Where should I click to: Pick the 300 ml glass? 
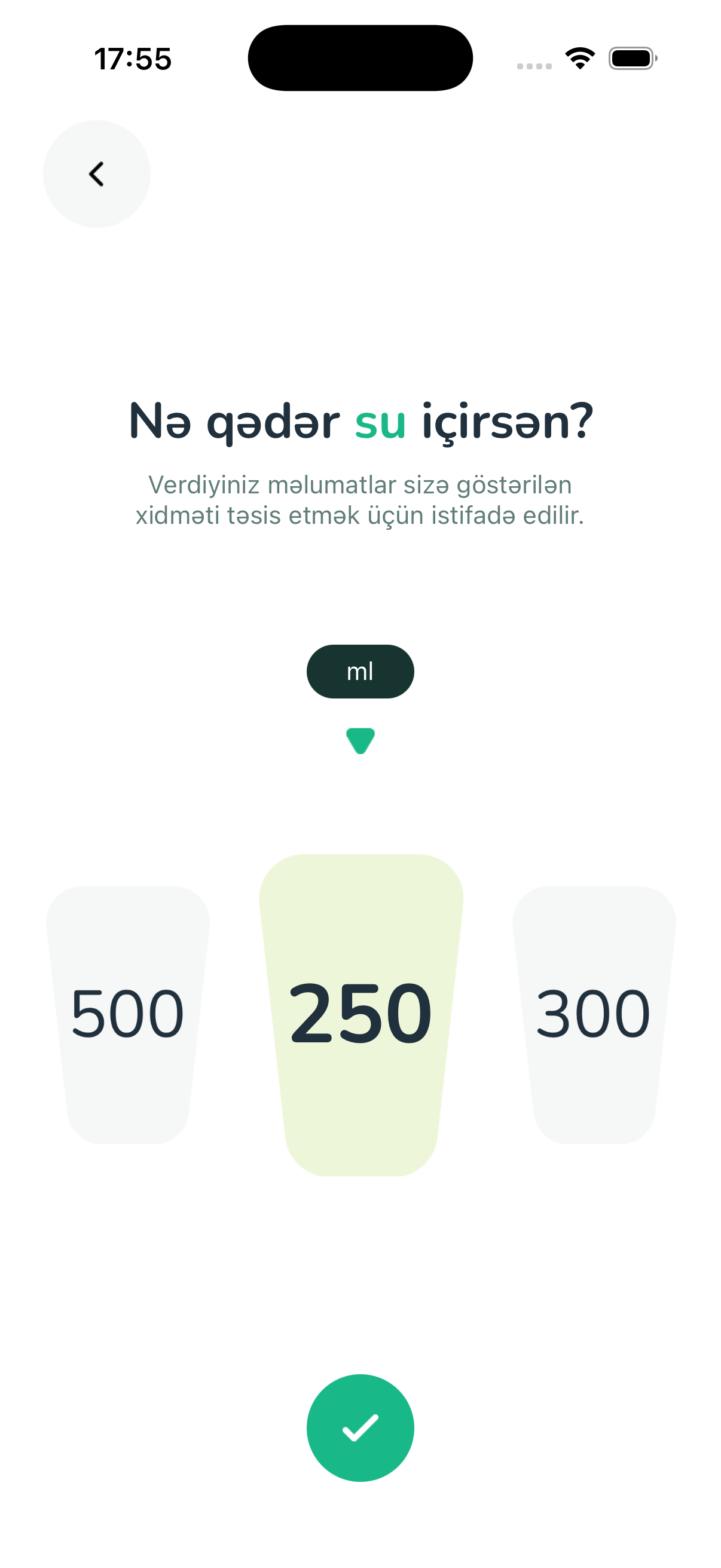click(594, 1015)
